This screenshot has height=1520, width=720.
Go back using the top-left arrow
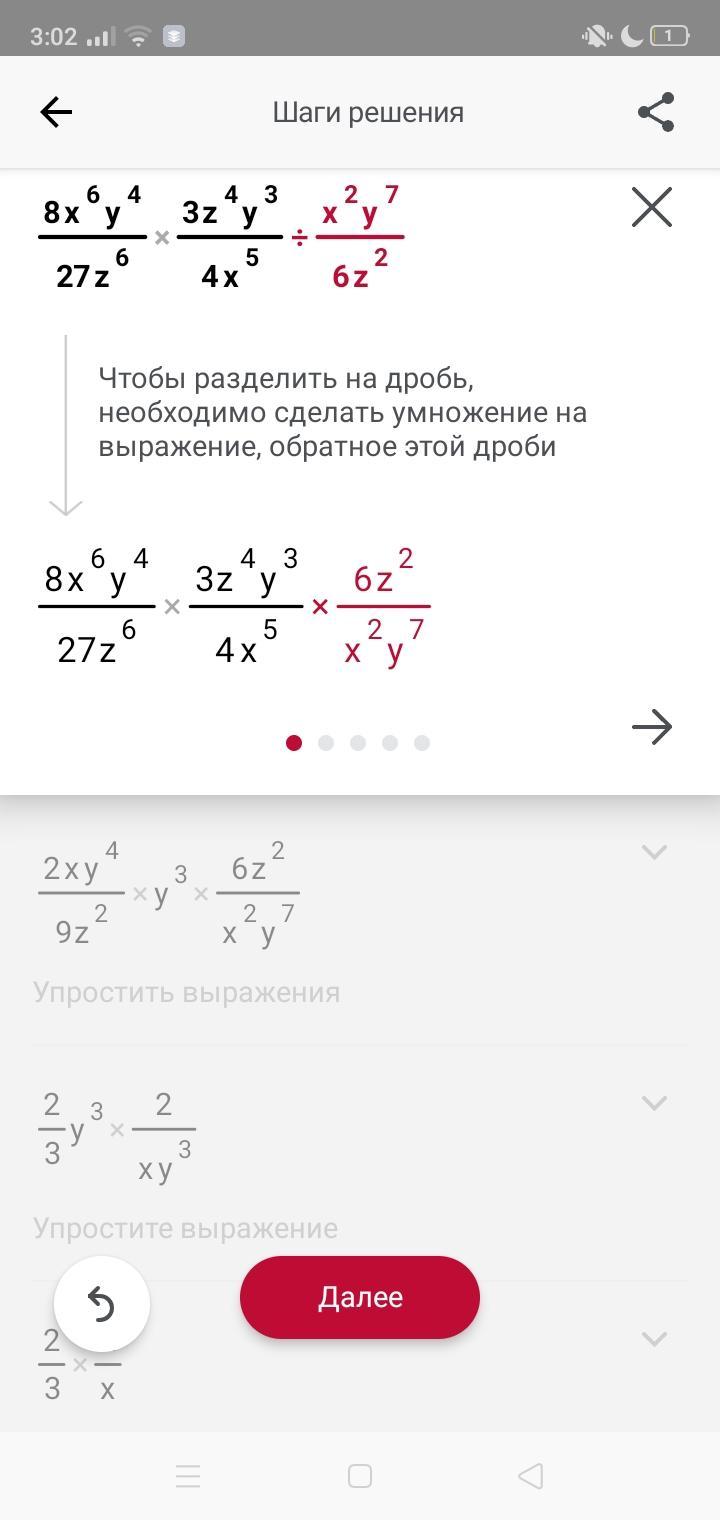click(56, 112)
